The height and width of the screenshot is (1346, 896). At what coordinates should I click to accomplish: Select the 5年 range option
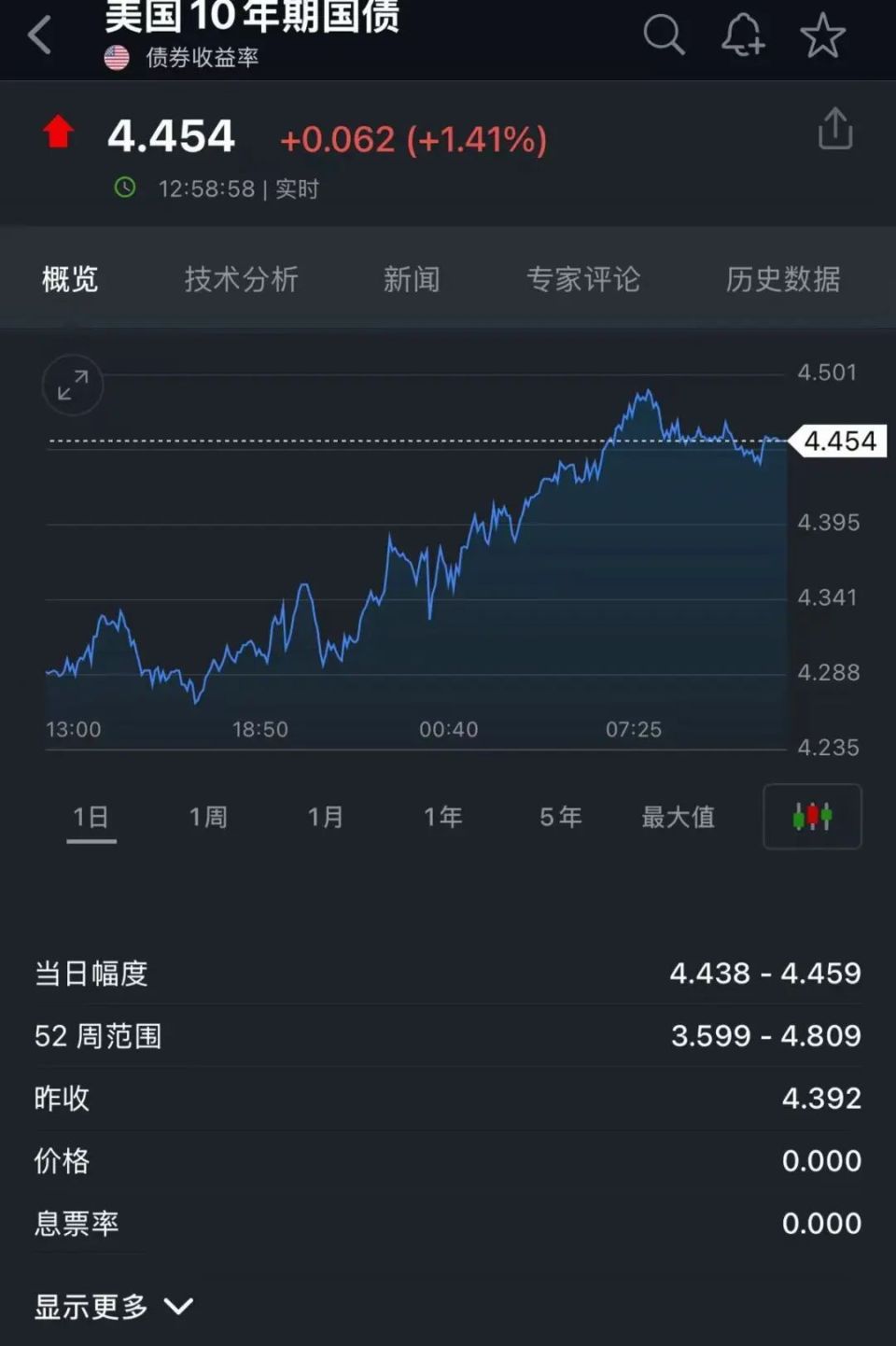coord(561,817)
